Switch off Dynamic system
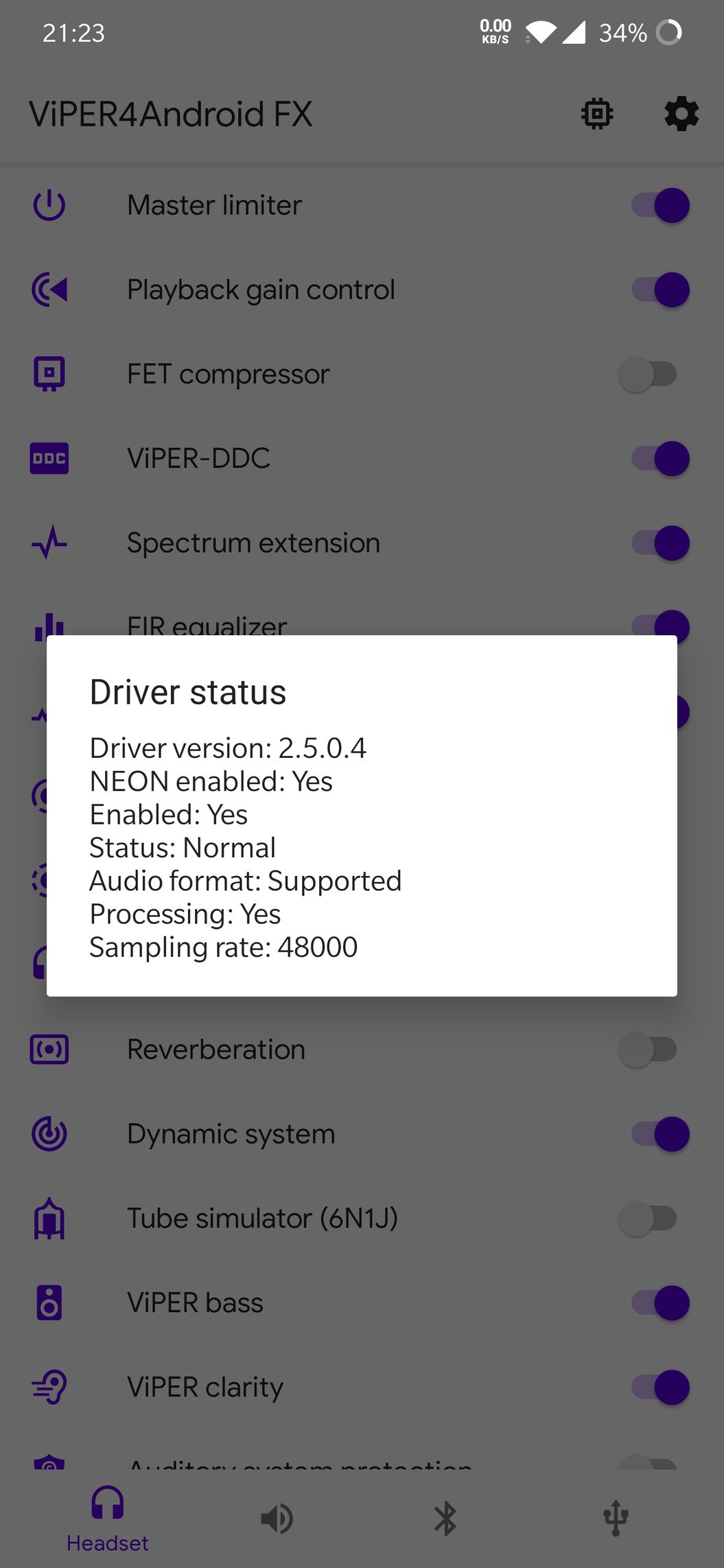Screen dimensions: 724x1568 (x=660, y=1134)
